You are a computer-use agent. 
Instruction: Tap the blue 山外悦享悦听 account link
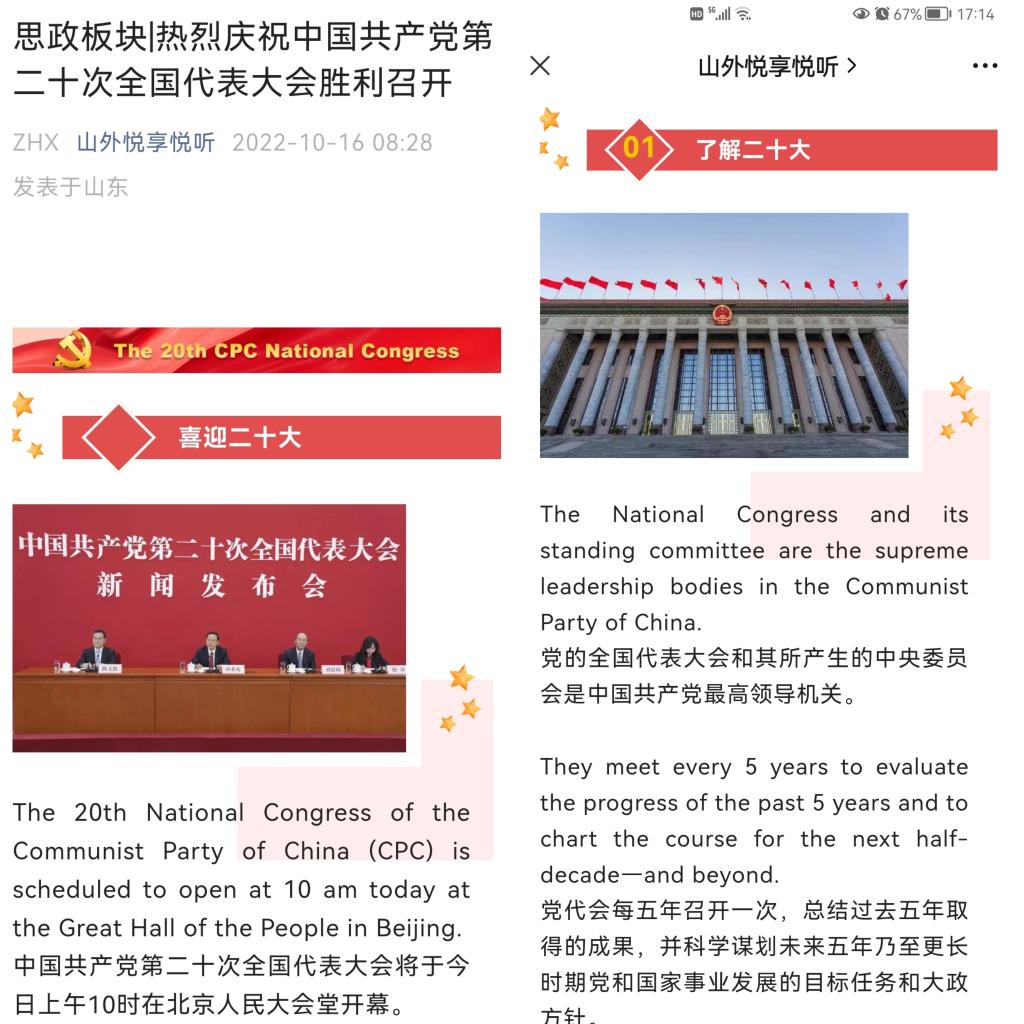click(x=146, y=142)
